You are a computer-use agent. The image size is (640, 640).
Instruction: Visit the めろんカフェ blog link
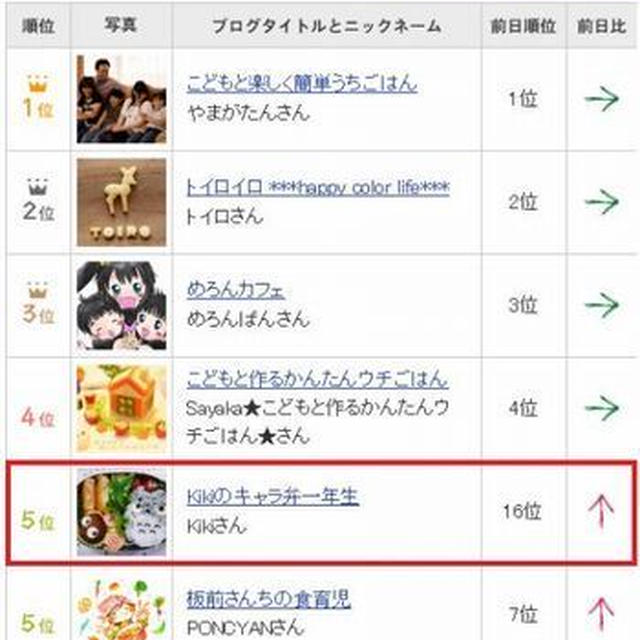coord(235,291)
